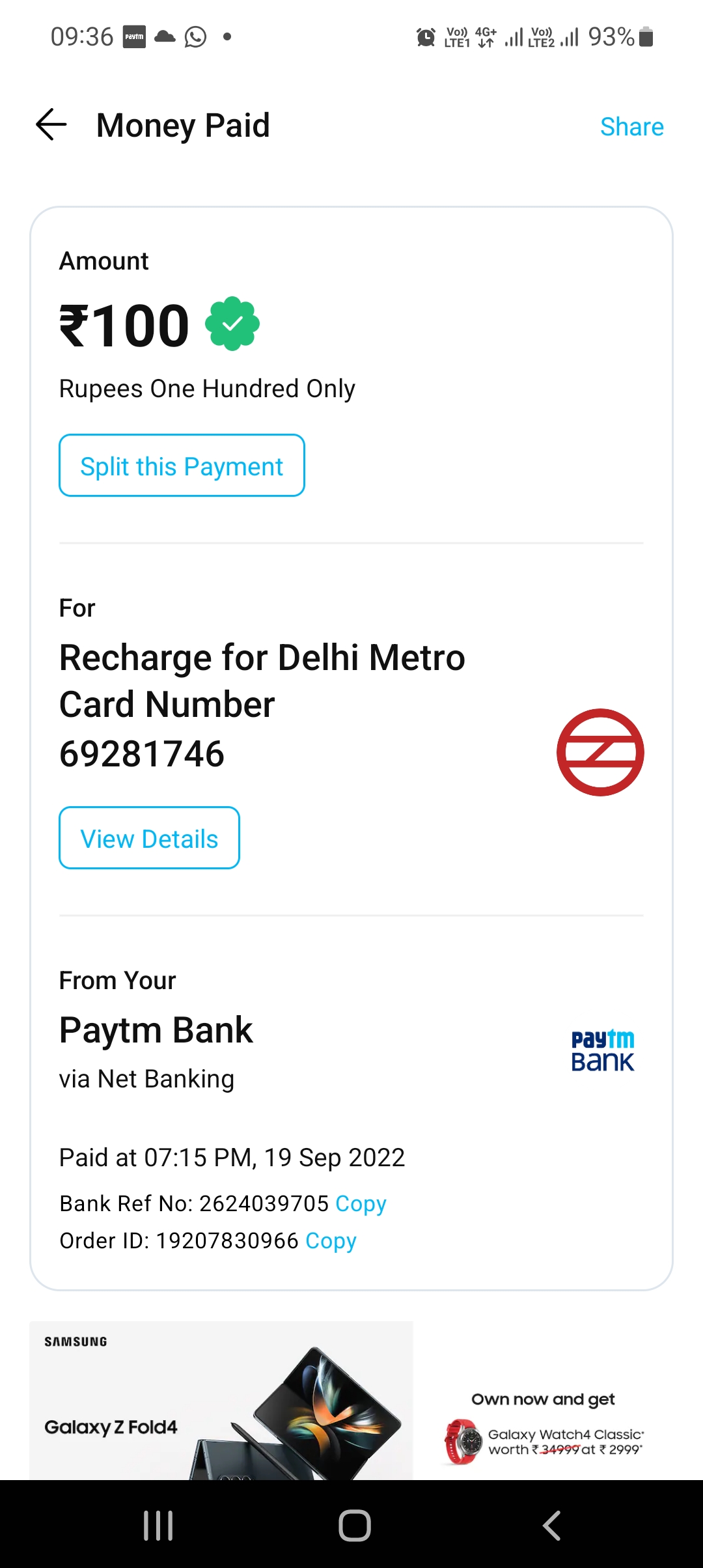This screenshot has width=703, height=1568.
Task: Go to the home screen
Action: (355, 1525)
